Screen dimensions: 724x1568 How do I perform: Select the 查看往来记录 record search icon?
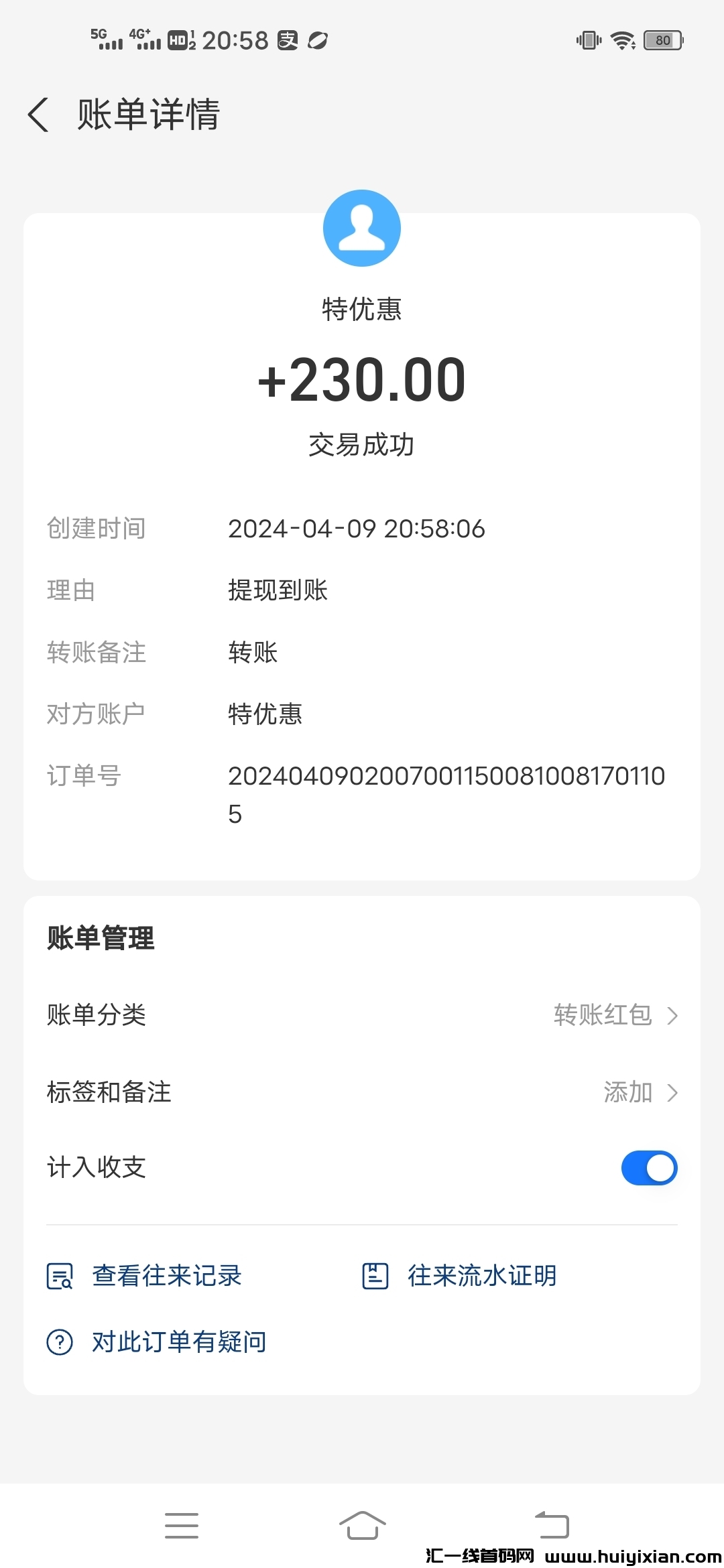pos(59,1275)
